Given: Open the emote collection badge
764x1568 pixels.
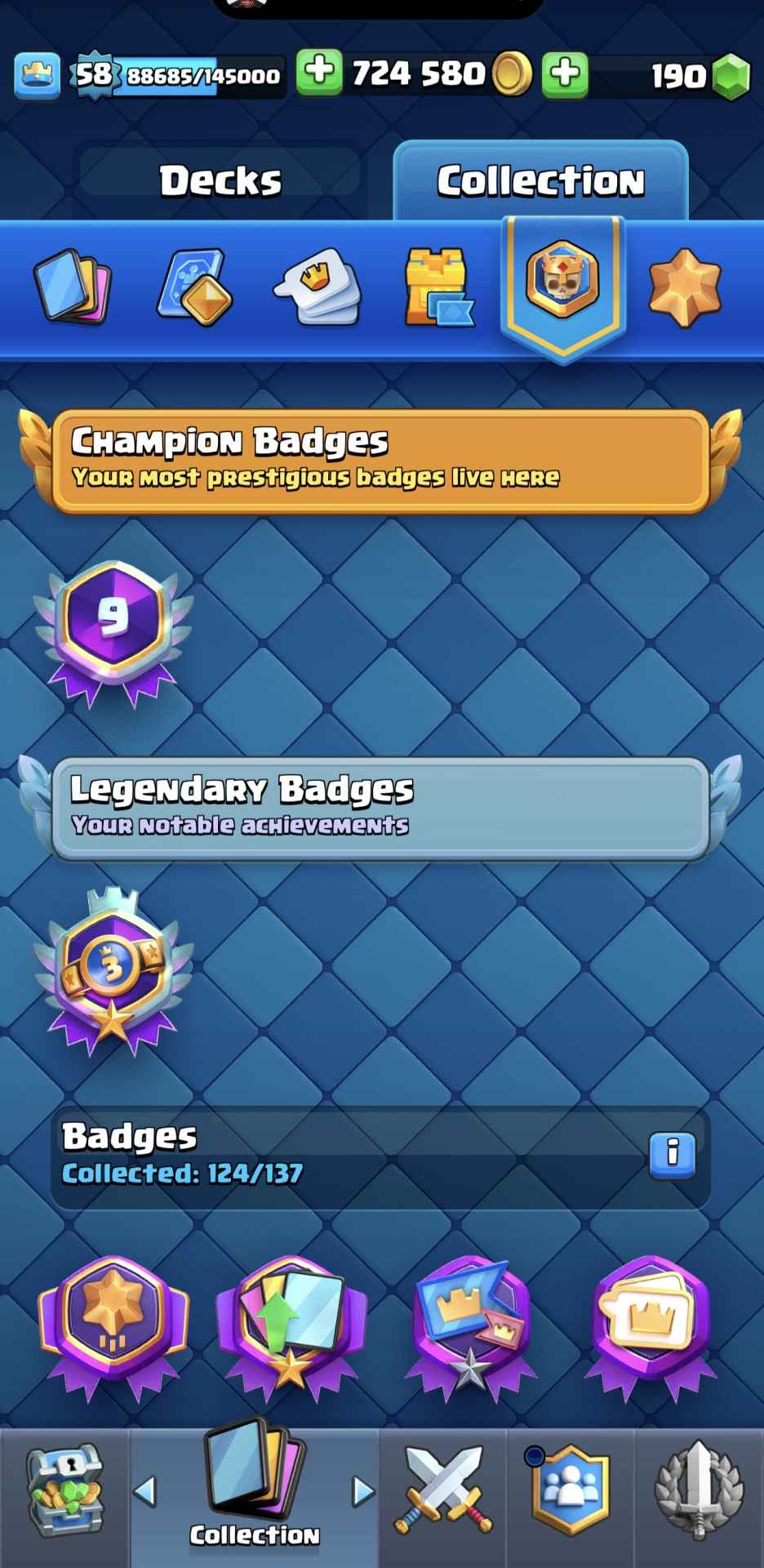Looking at the screenshot, I should (x=650, y=1316).
